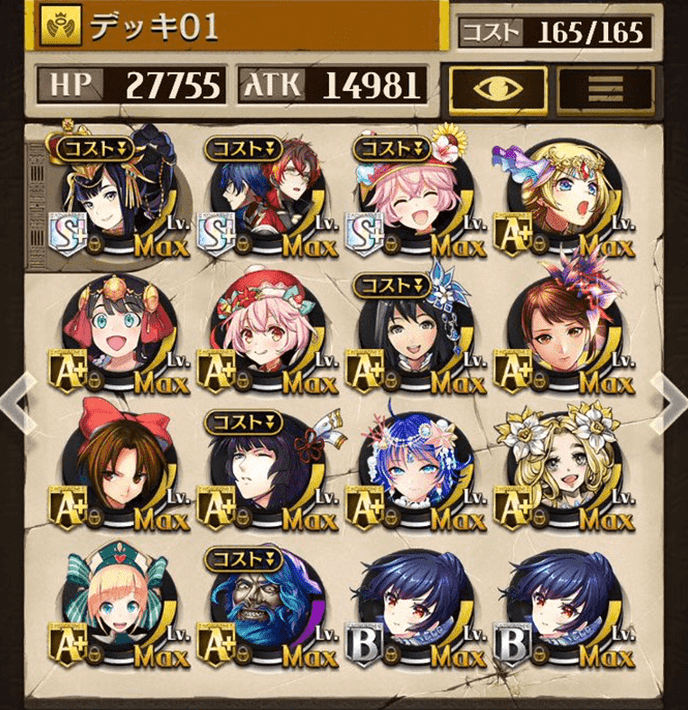The image size is (688, 710).
Task: Choose the blue-haired girl with flower crown
Action: (x=411, y=468)
